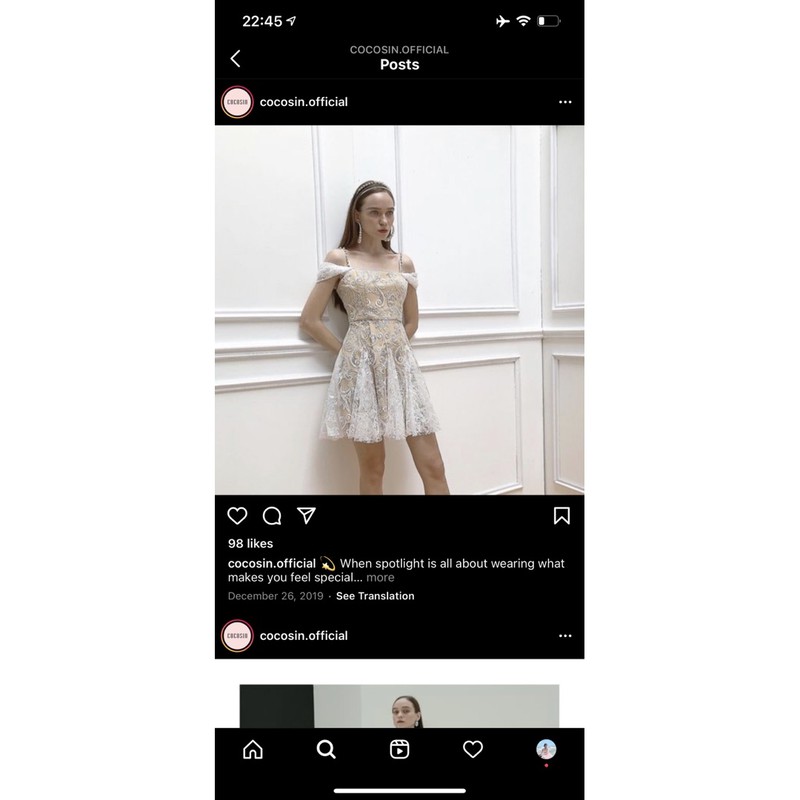Switch to the Home tab
Viewport: 800px width, 800px height.
pos(253,750)
